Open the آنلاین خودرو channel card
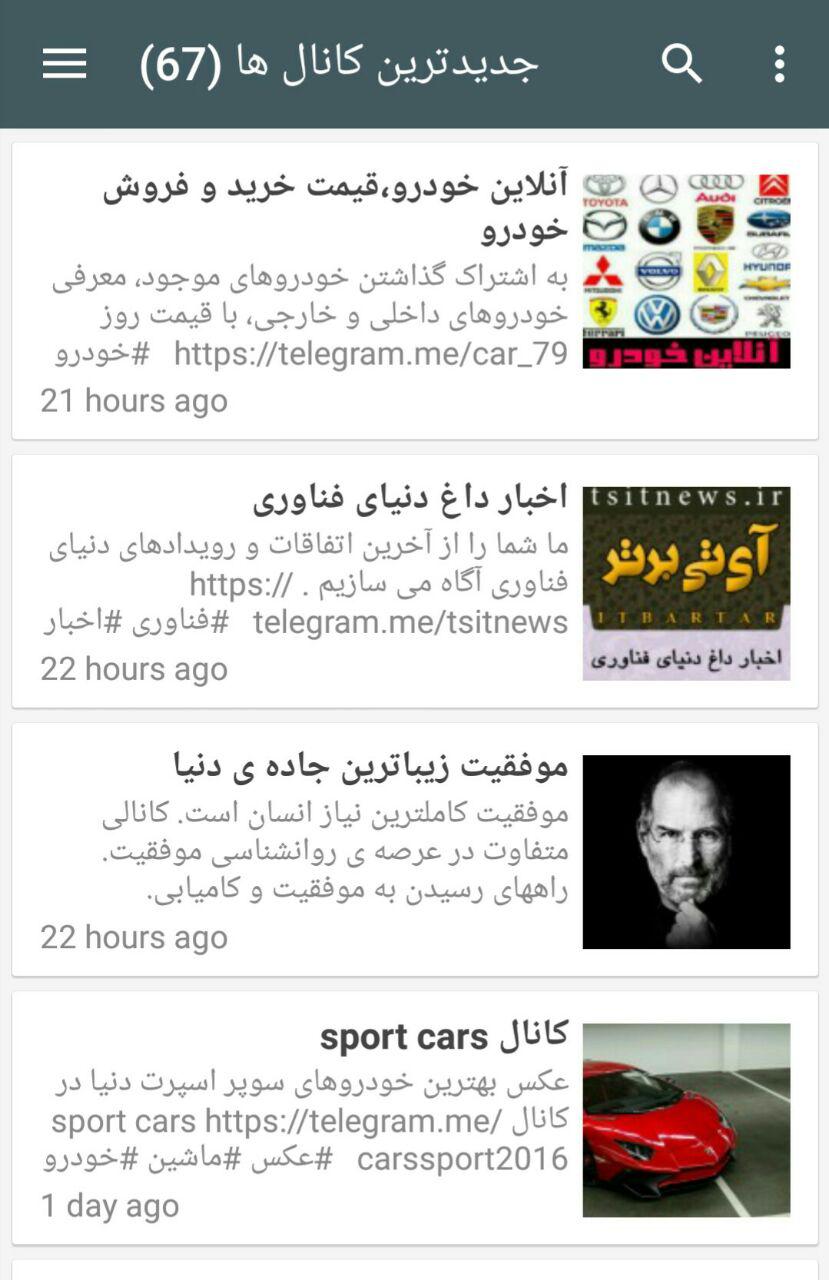 414,290
